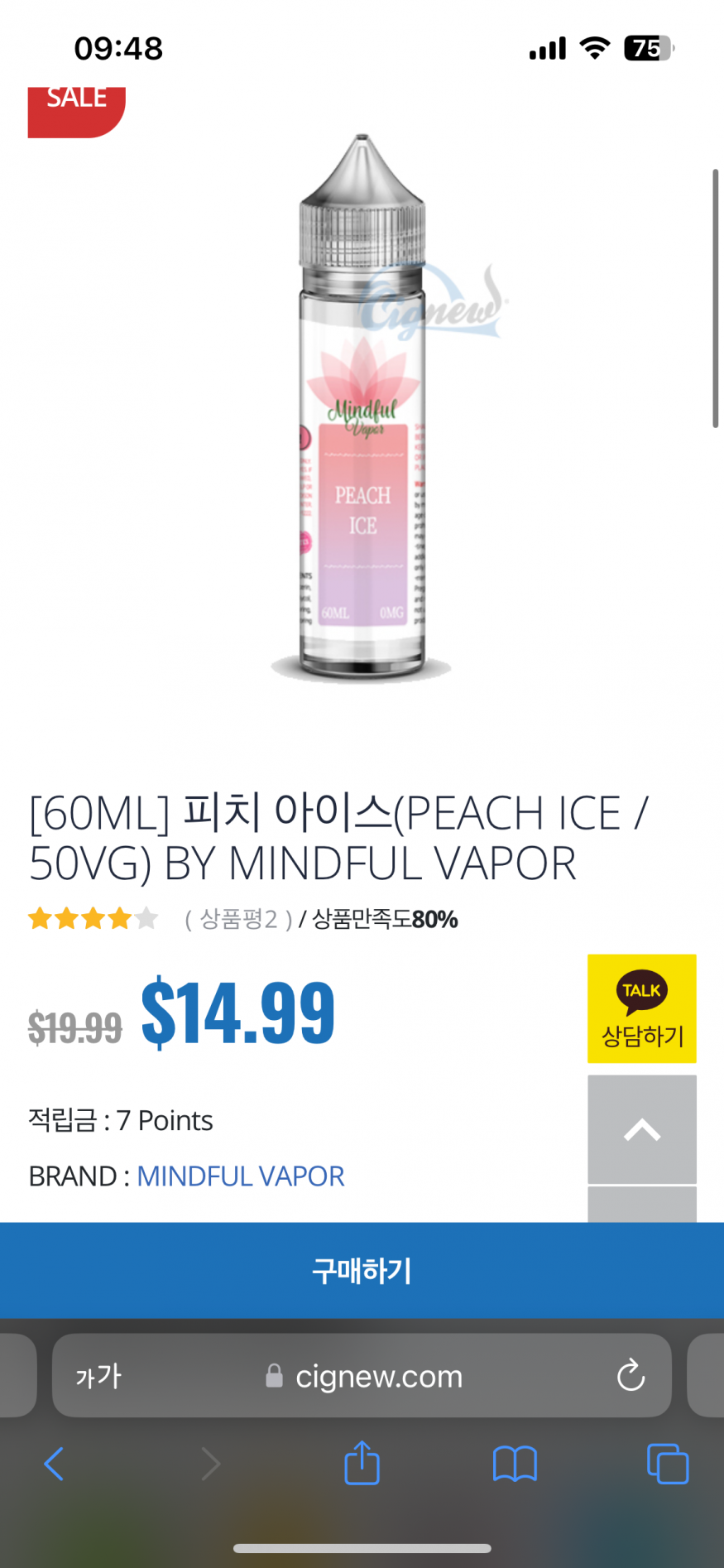724x1568 pixels.
Task: Open the MINDFUL VAPOR brand link
Action: coord(240,1176)
